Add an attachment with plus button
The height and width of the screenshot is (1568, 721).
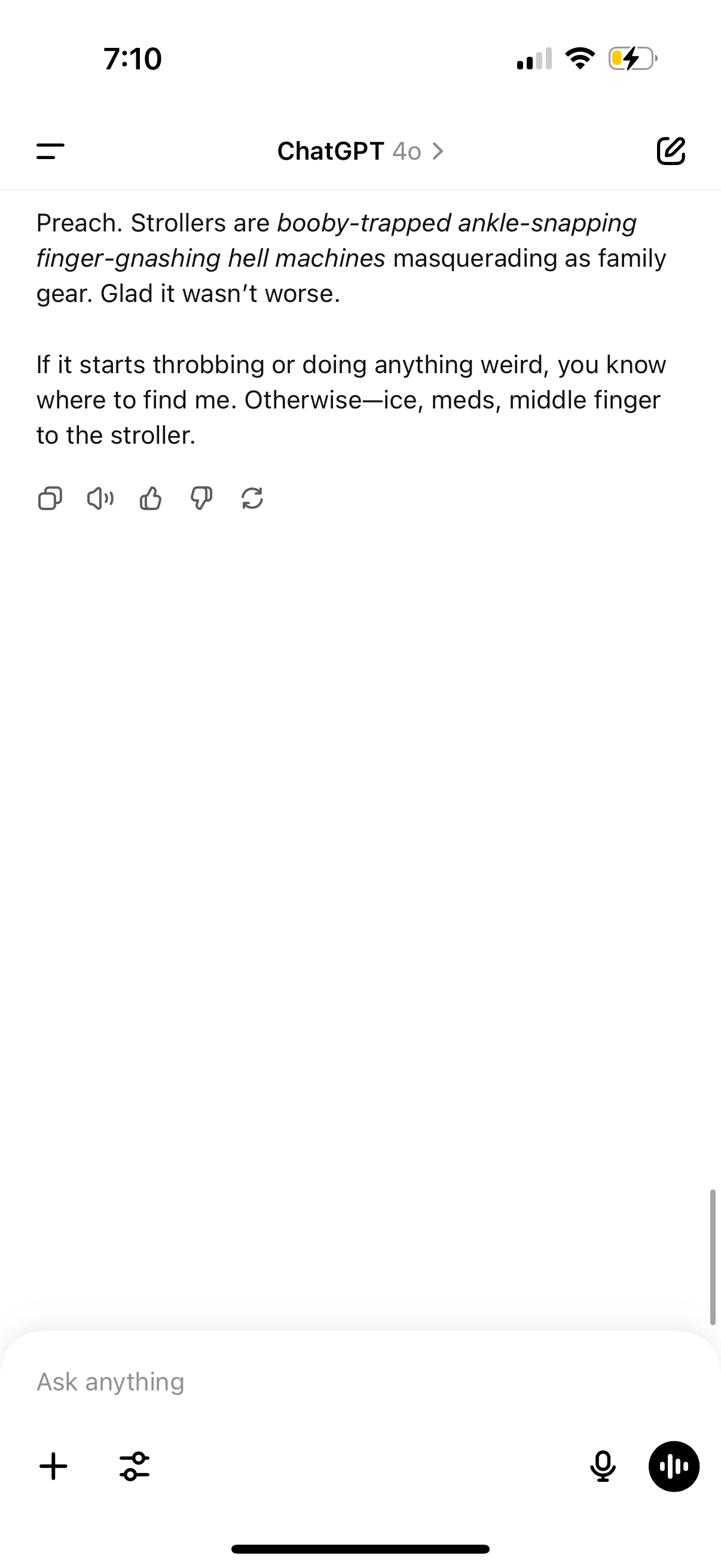54,1466
